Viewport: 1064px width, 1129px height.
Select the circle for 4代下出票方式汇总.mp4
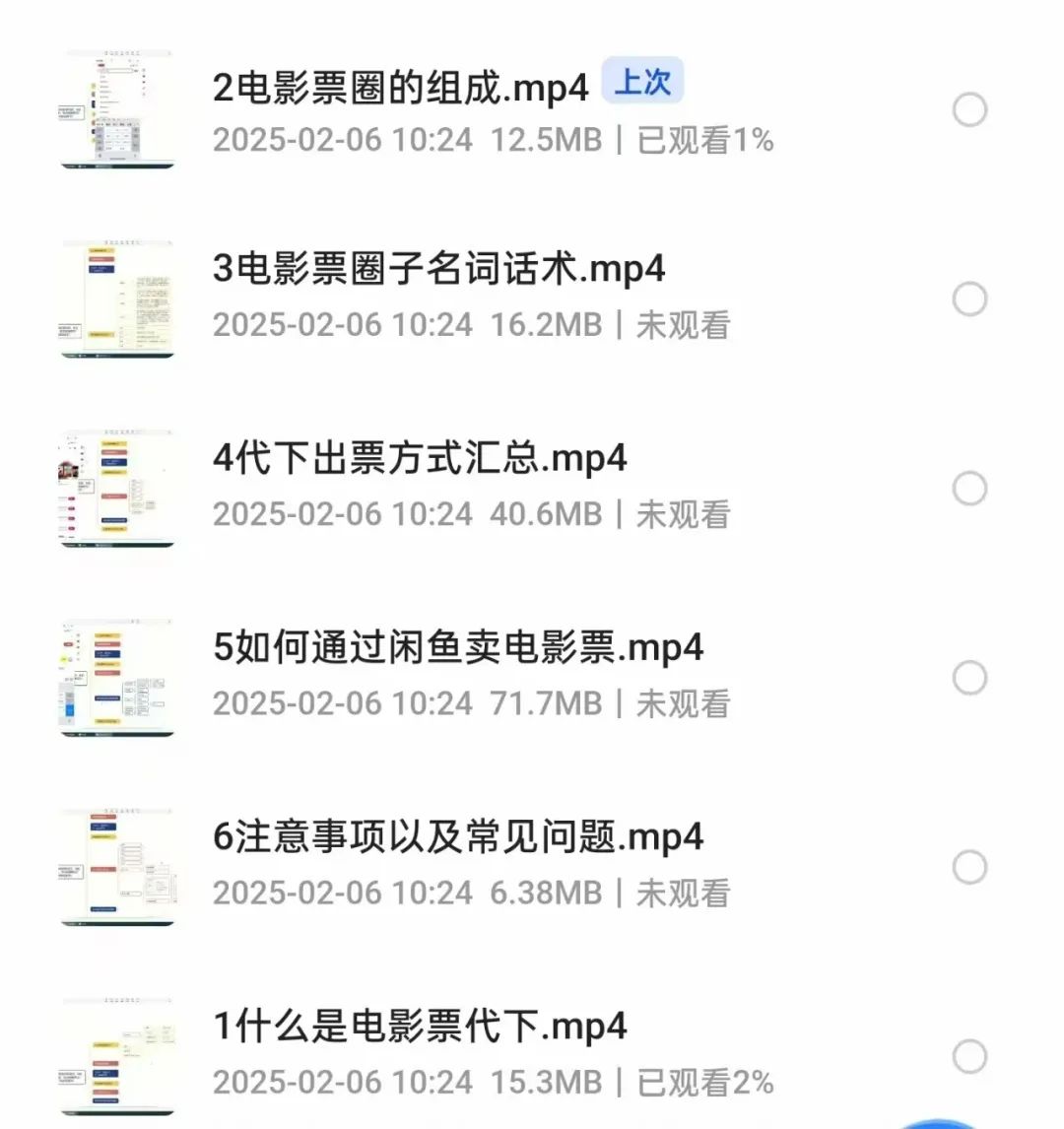click(969, 489)
